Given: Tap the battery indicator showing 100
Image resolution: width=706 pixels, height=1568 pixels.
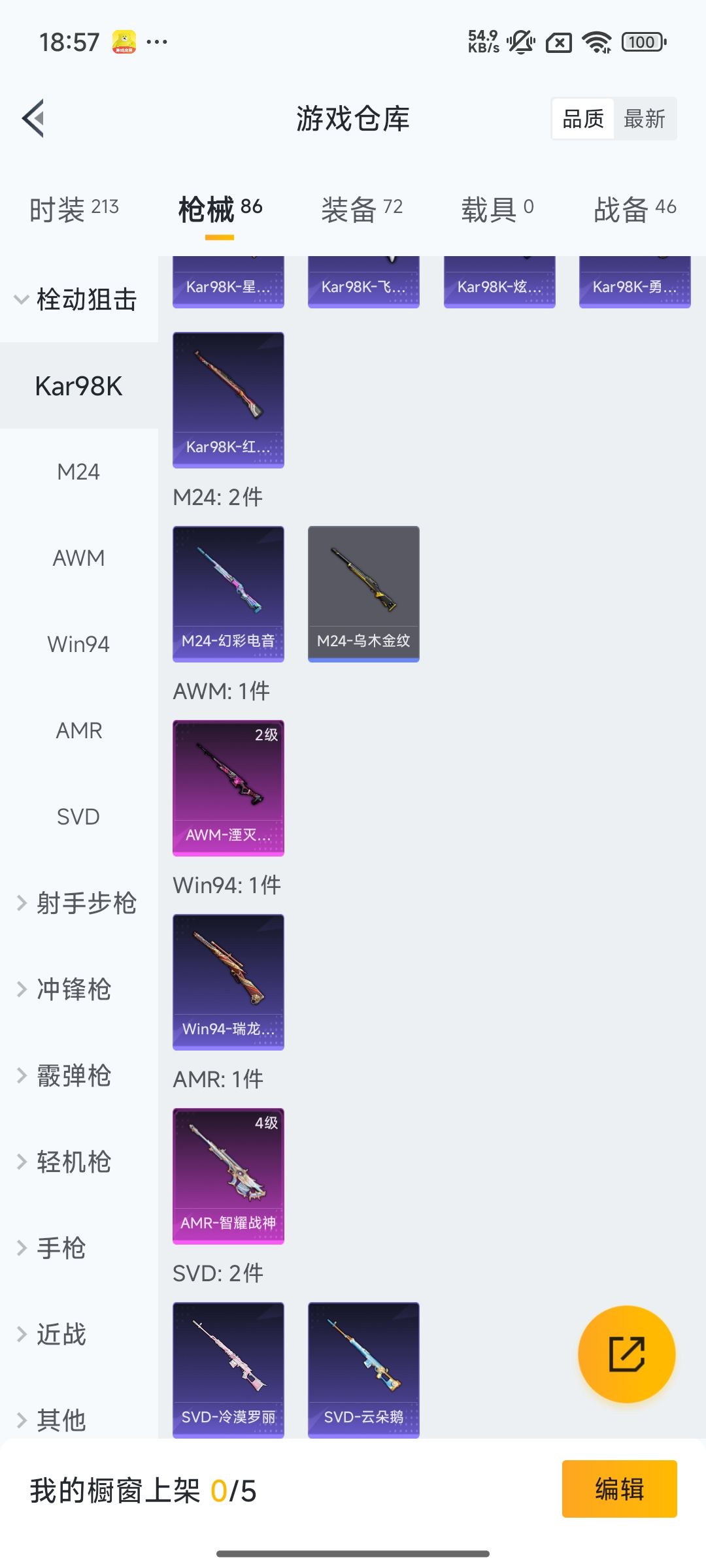Looking at the screenshot, I should [x=642, y=41].
